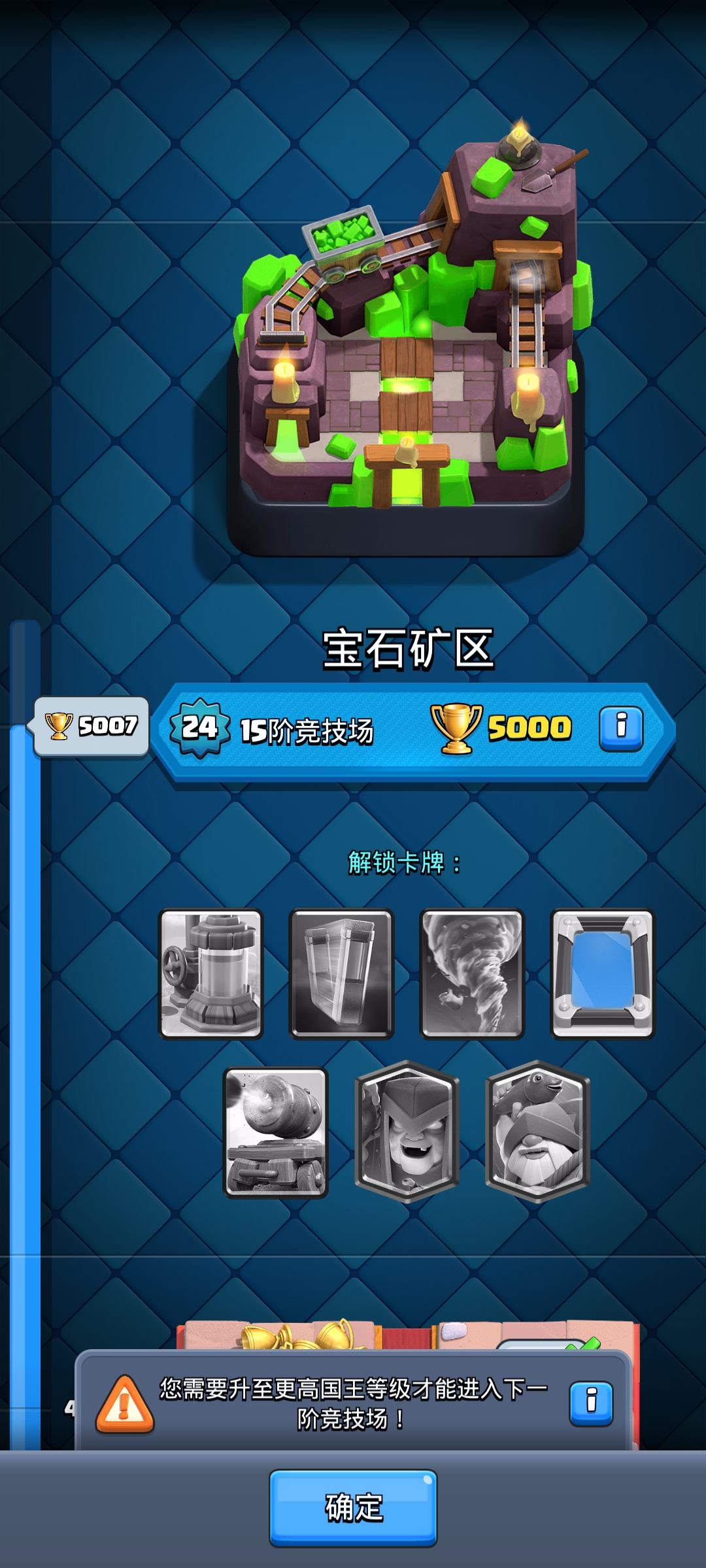This screenshot has width=706, height=1568.
Task: View the Fisherman card
Action: pyautogui.click(x=538, y=1132)
